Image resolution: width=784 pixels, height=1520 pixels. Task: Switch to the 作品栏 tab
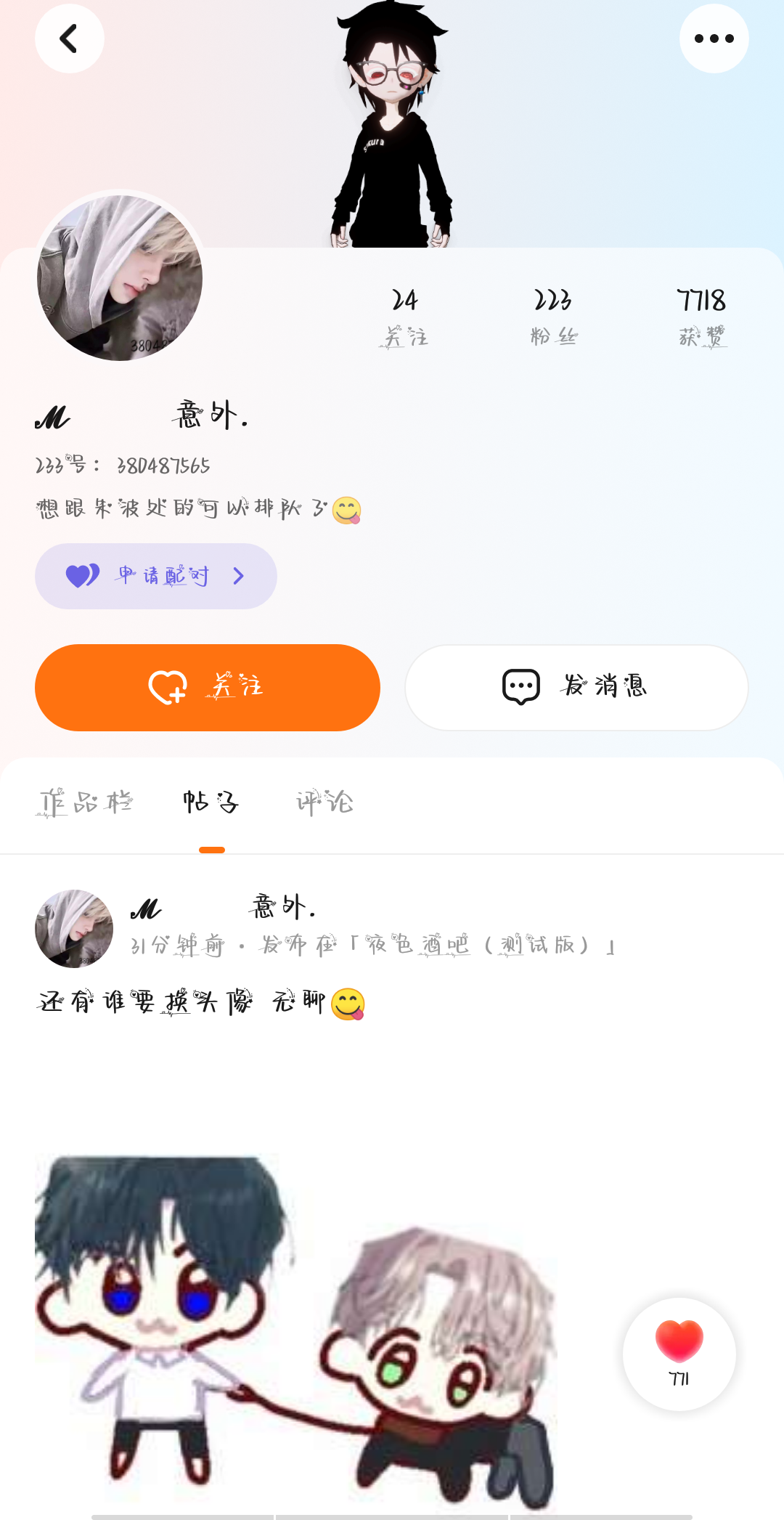(x=85, y=802)
